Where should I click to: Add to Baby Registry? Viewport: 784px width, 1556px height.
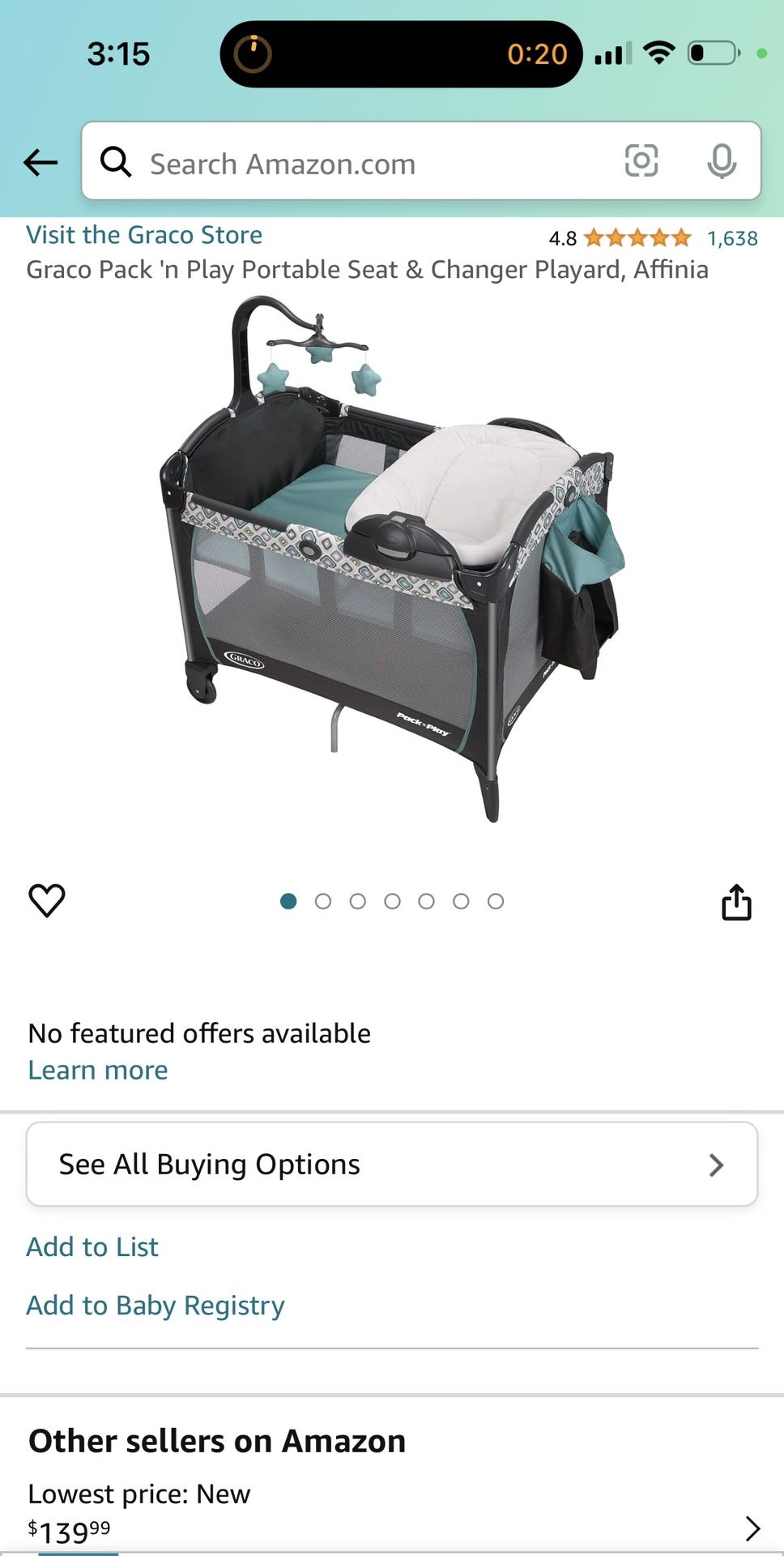pyautogui.click(x=156, y=1306)
